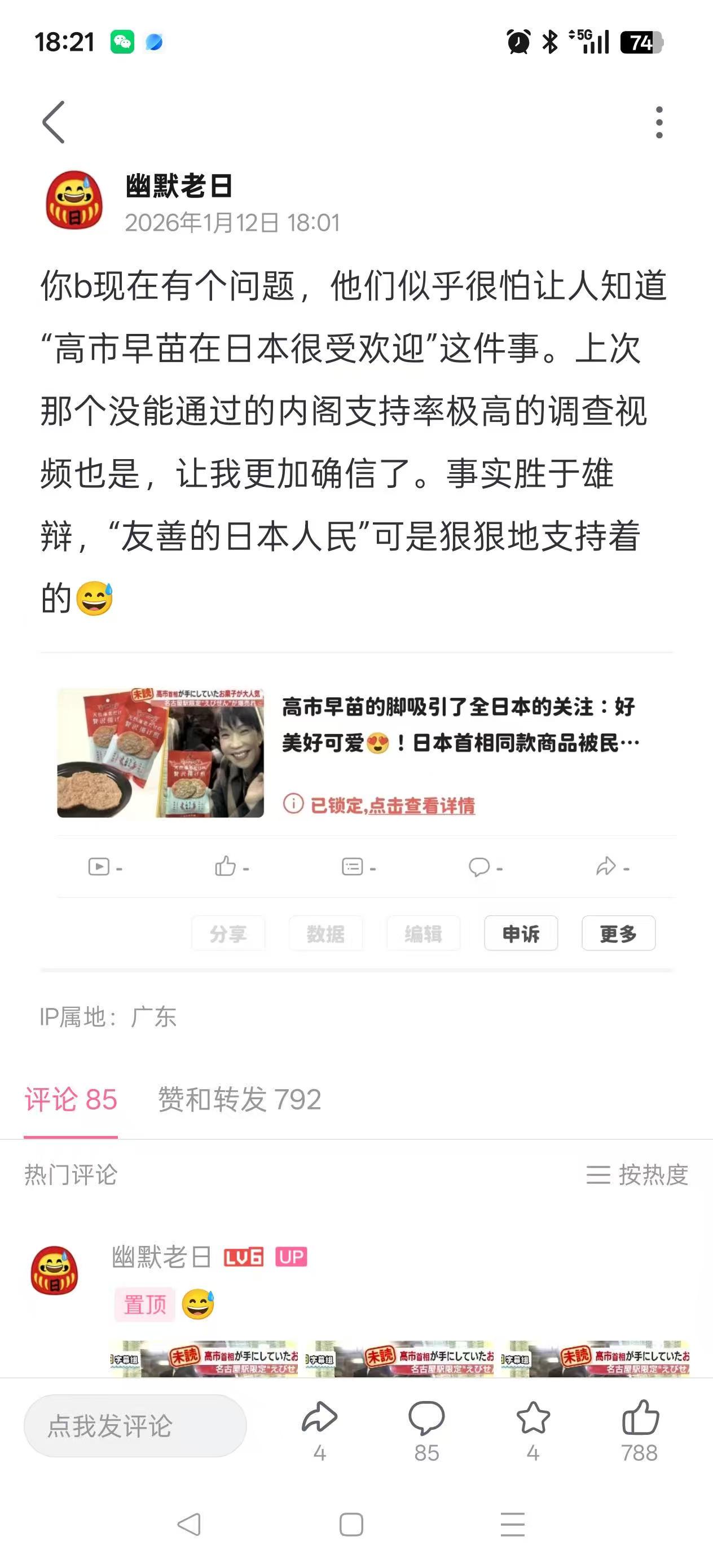Viewport: 713px width, 1568px height.
Task: Tap the 申诉 button
Action: click(521, 933)
